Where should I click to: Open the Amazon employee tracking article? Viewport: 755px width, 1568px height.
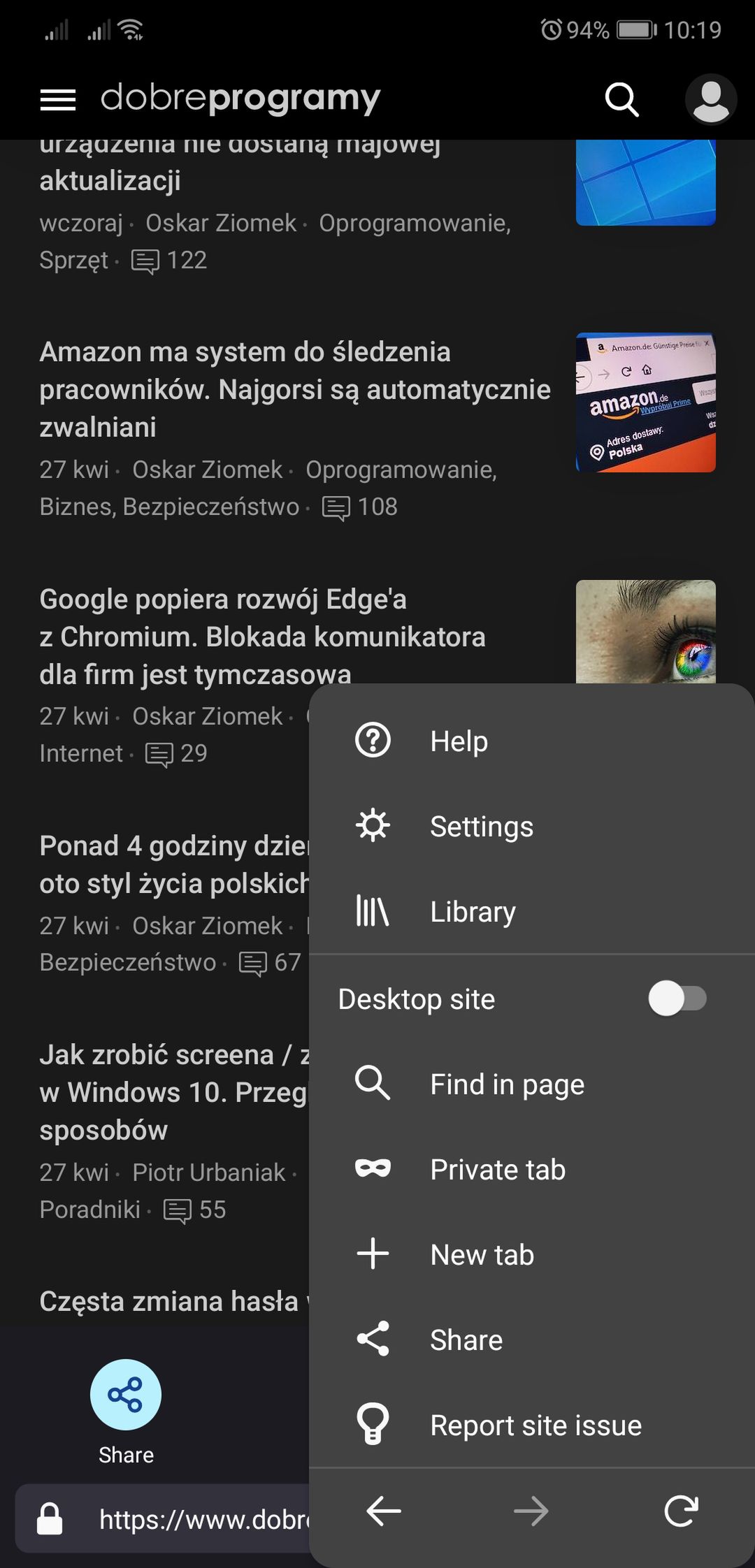pyautogui.click(x=295, y=389)
